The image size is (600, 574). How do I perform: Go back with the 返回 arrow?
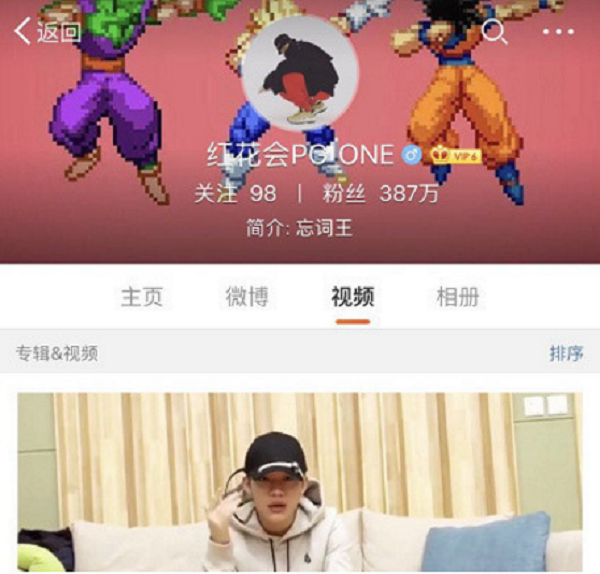pos(45,32)
